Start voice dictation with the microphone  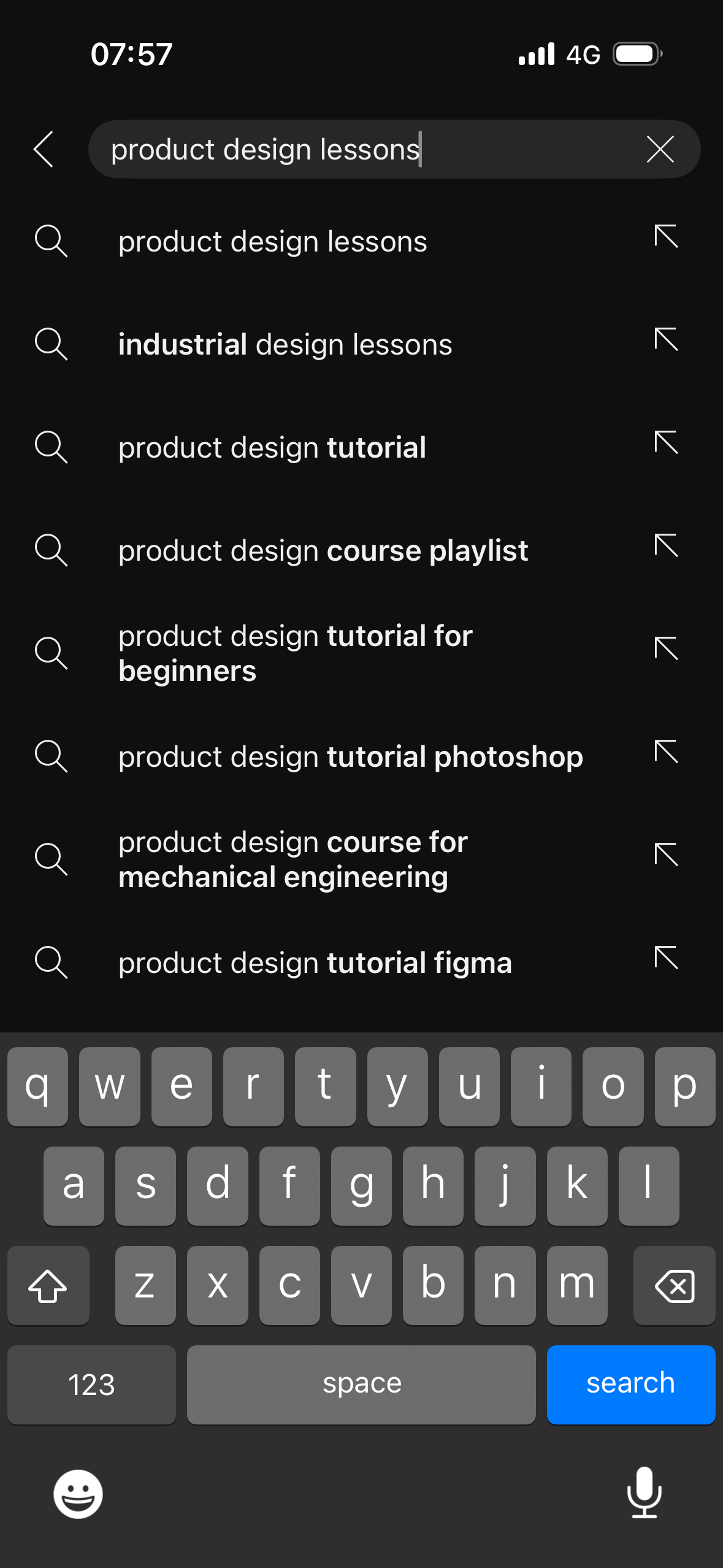click(x=645, y=1492)
